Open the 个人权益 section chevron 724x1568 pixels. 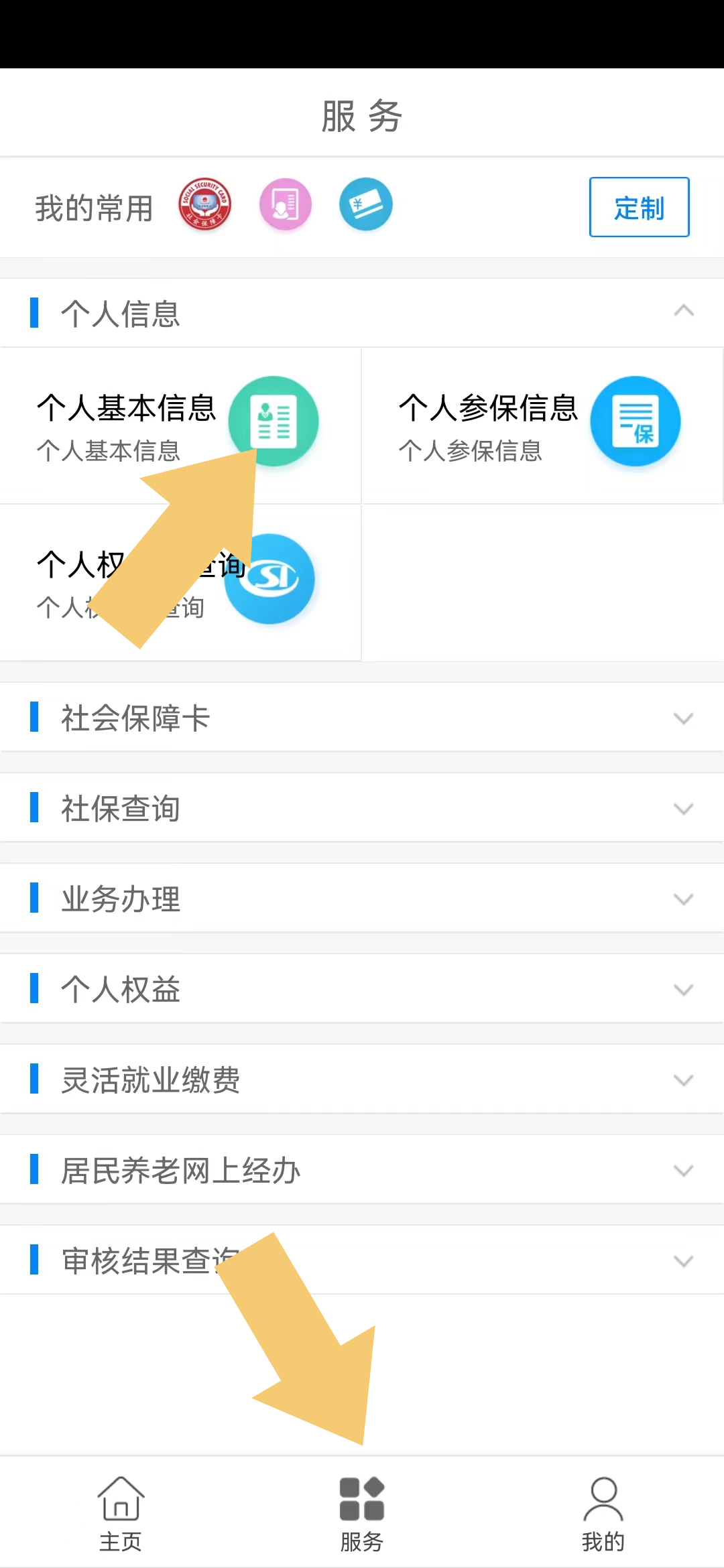point(684,989)
